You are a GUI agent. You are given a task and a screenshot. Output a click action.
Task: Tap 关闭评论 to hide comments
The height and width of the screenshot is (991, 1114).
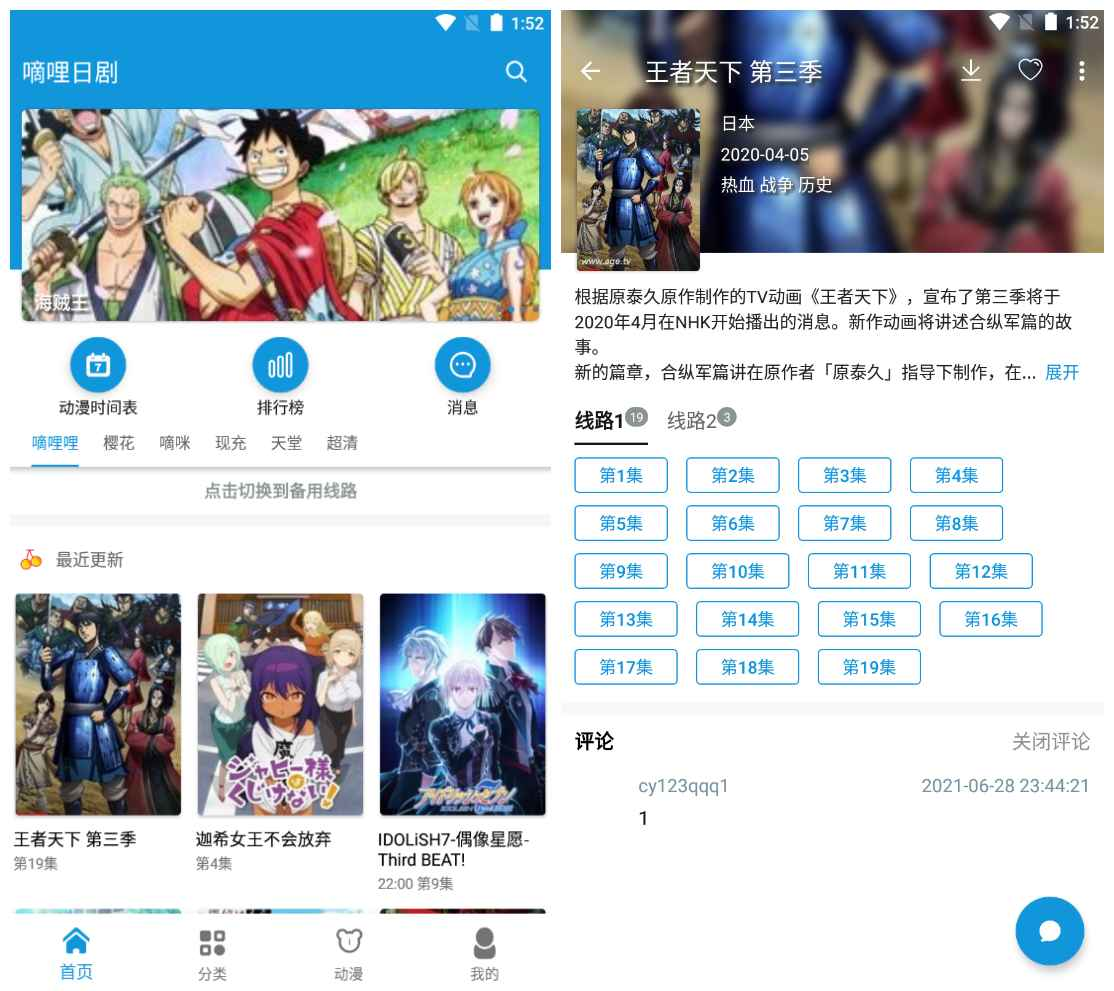tap(1050, 742)
